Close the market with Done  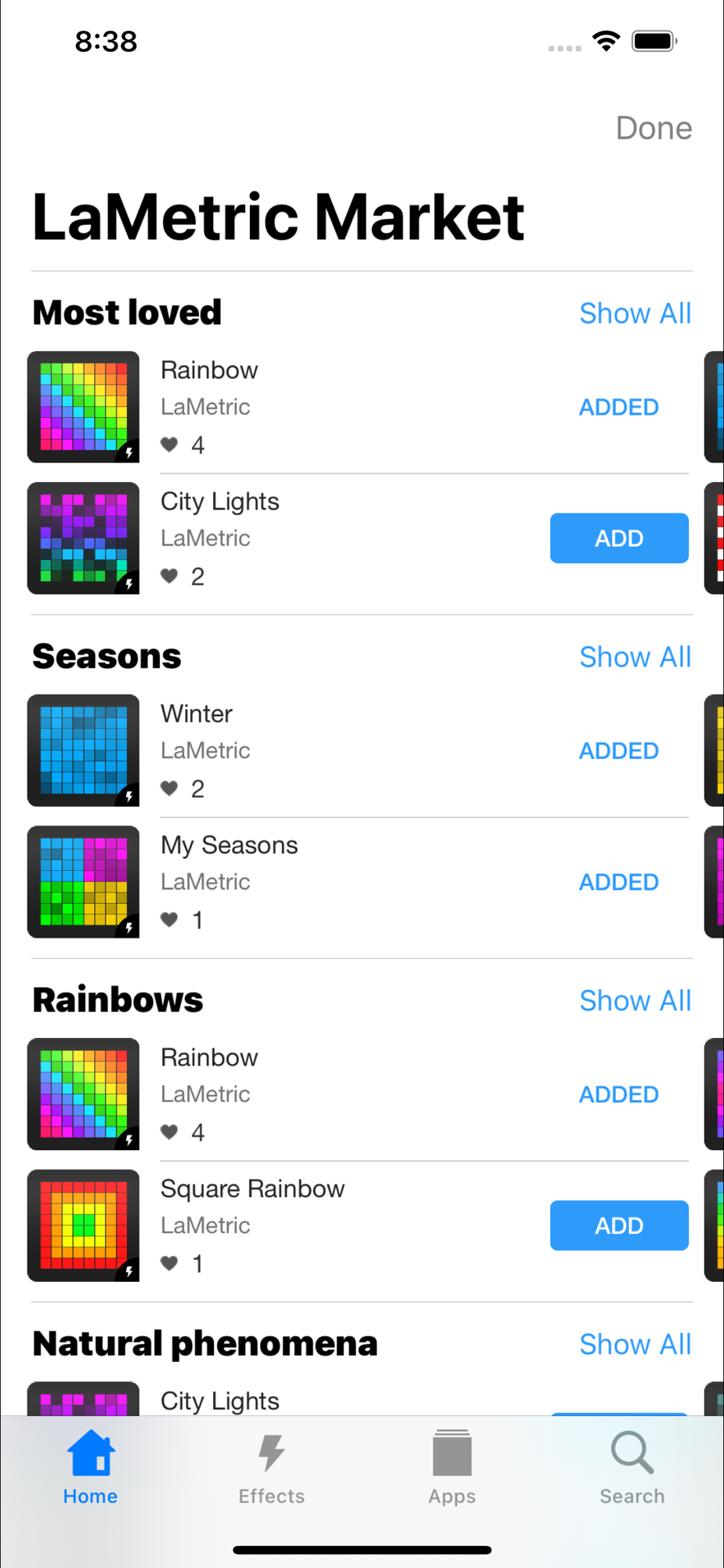[653, 128]
